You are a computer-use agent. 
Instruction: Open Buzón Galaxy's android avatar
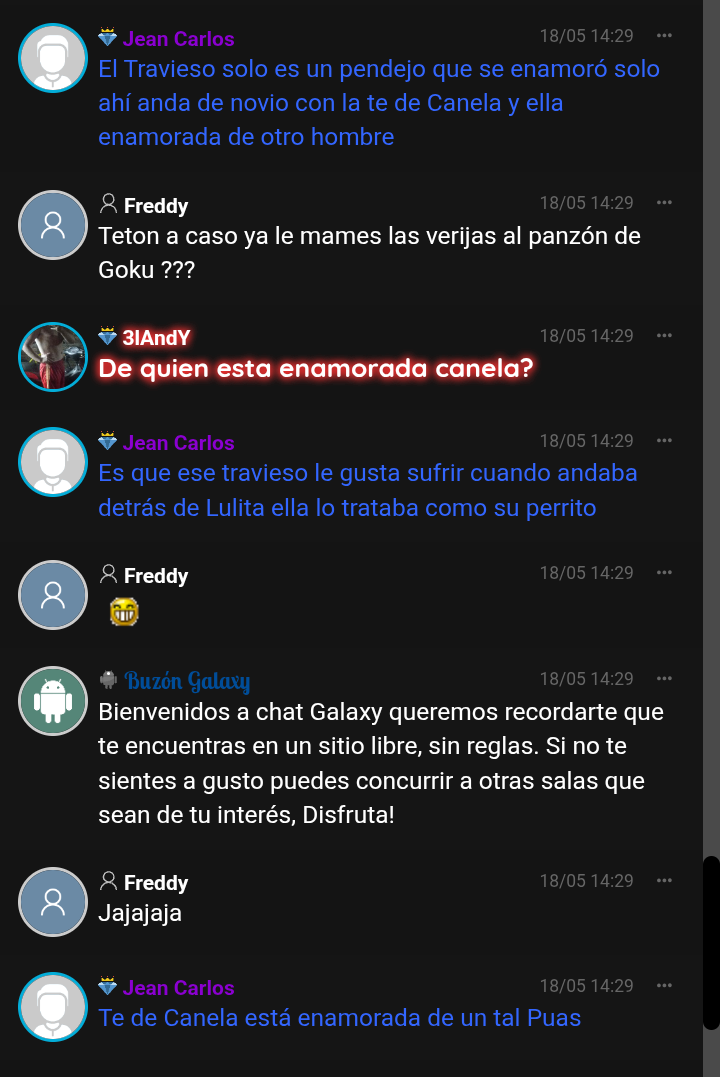[53, 700]
